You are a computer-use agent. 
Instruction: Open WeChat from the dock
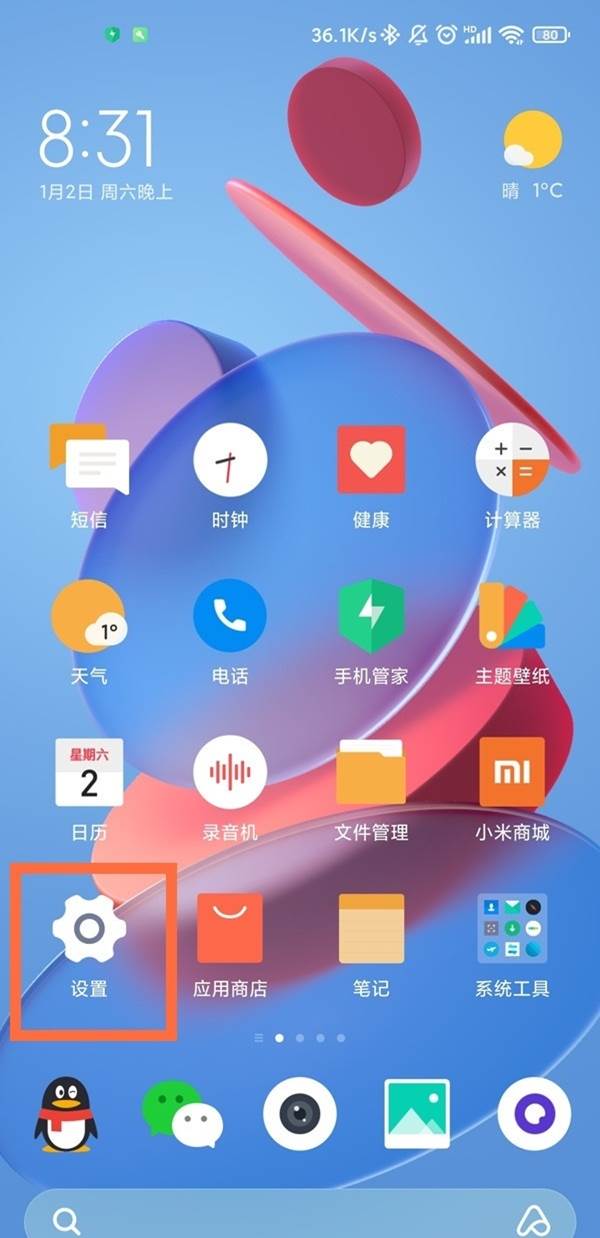coord(182,1115)
